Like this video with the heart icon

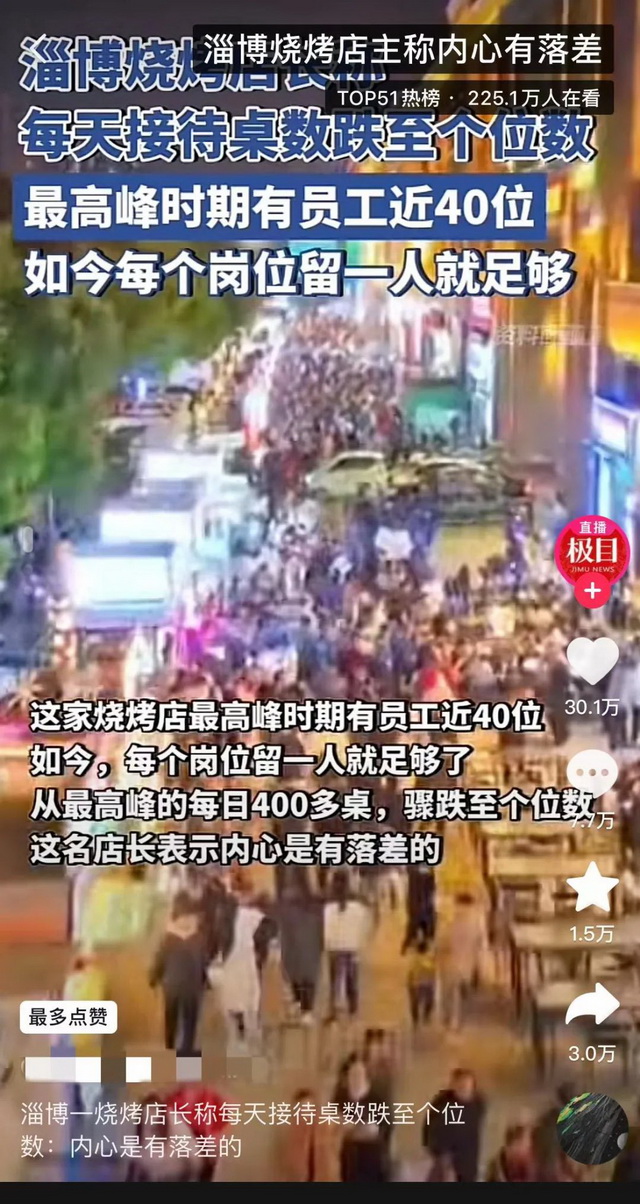pyautogui.click(x=592, y=661)
